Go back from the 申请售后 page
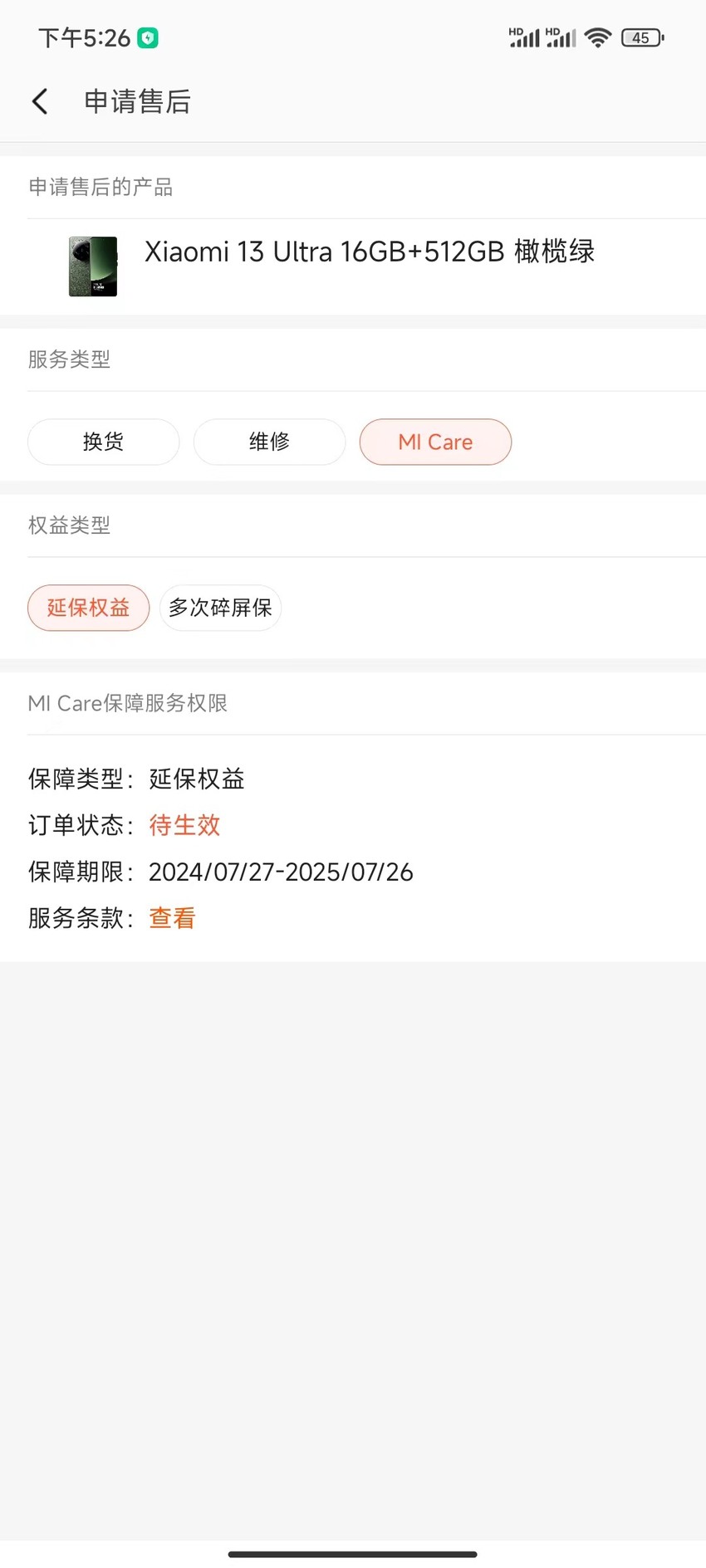This screenshot has height=1568, width=706. tap(39, 101)
